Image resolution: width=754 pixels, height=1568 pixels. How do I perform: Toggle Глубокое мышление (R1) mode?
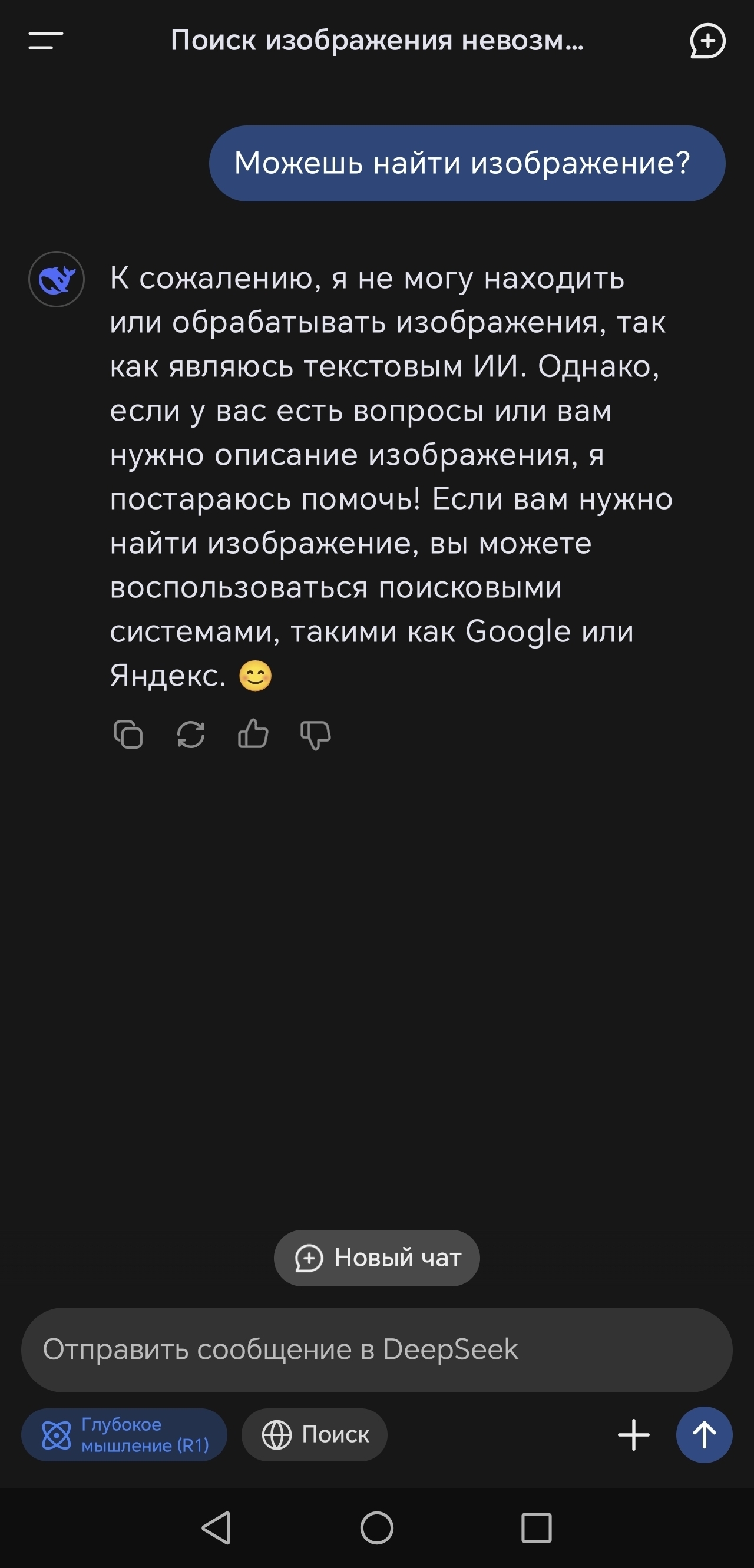(x=124, y=1434)
